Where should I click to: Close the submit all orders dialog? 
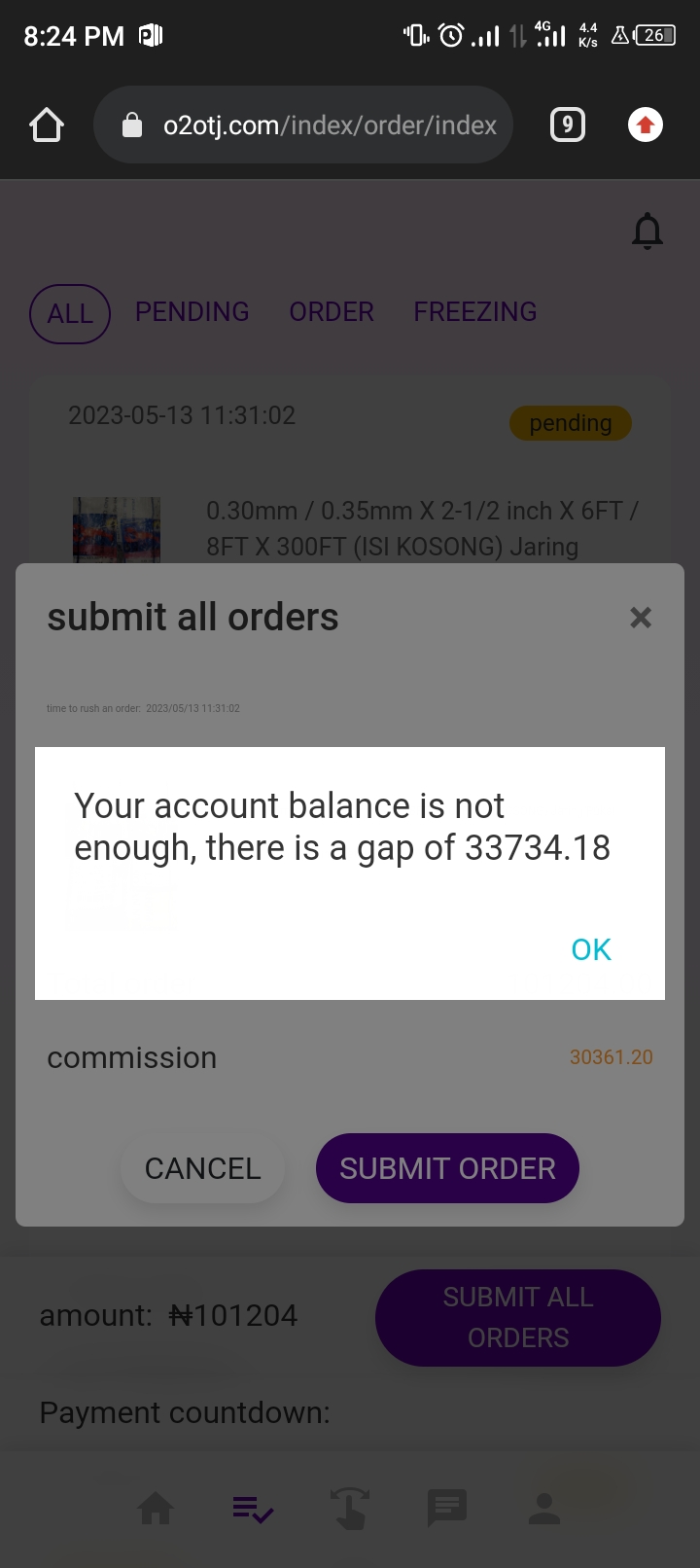pos(641,618)
